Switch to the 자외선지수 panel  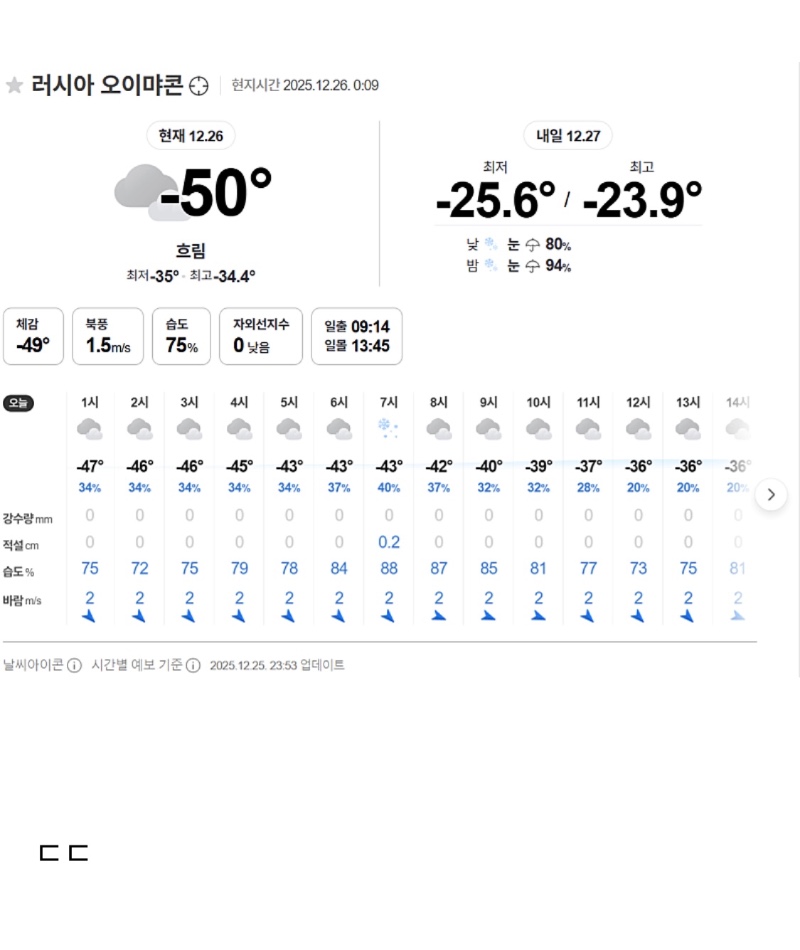(x=260, y=336)
